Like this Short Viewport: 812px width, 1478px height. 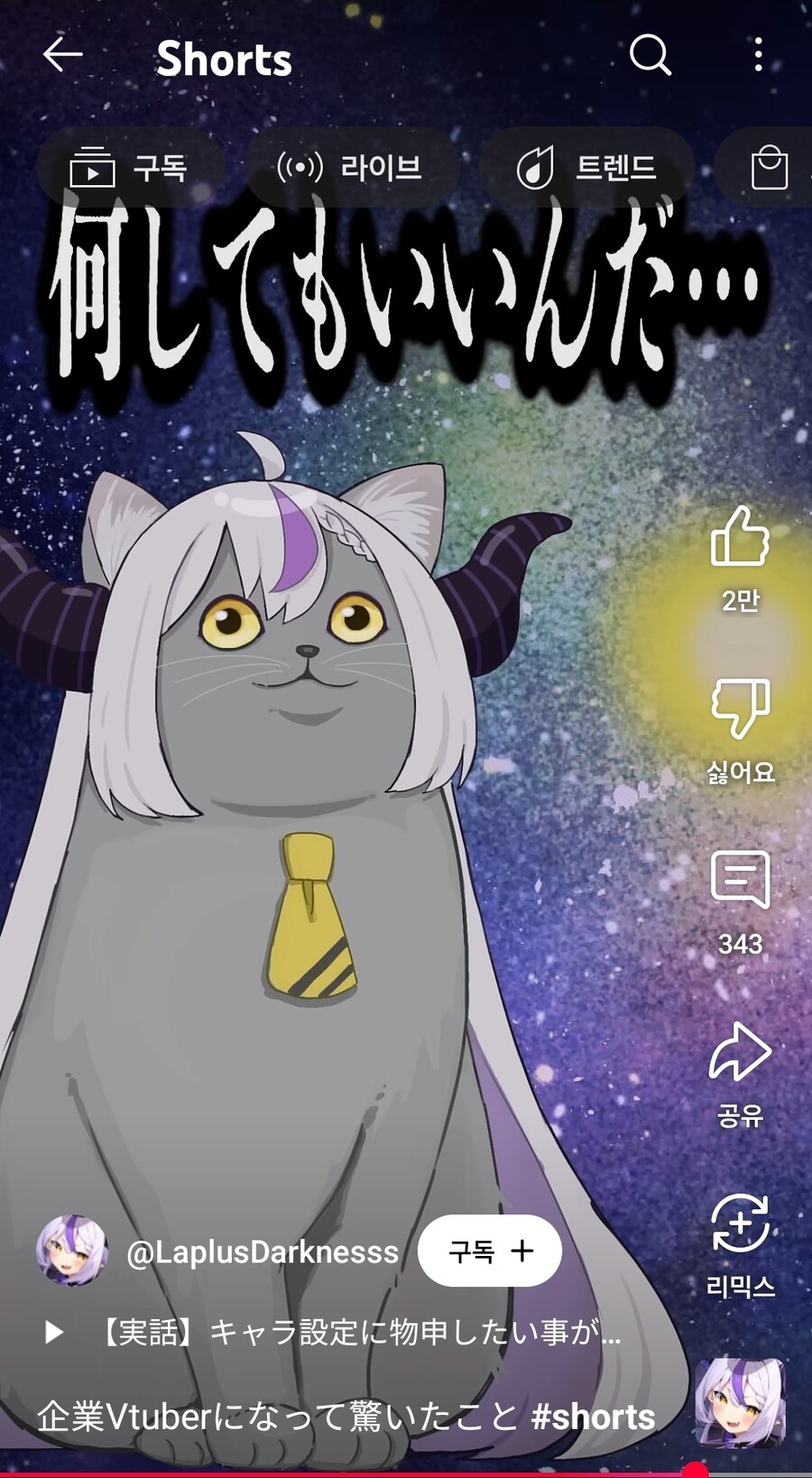pyautogui.click(x=740, y=537)
